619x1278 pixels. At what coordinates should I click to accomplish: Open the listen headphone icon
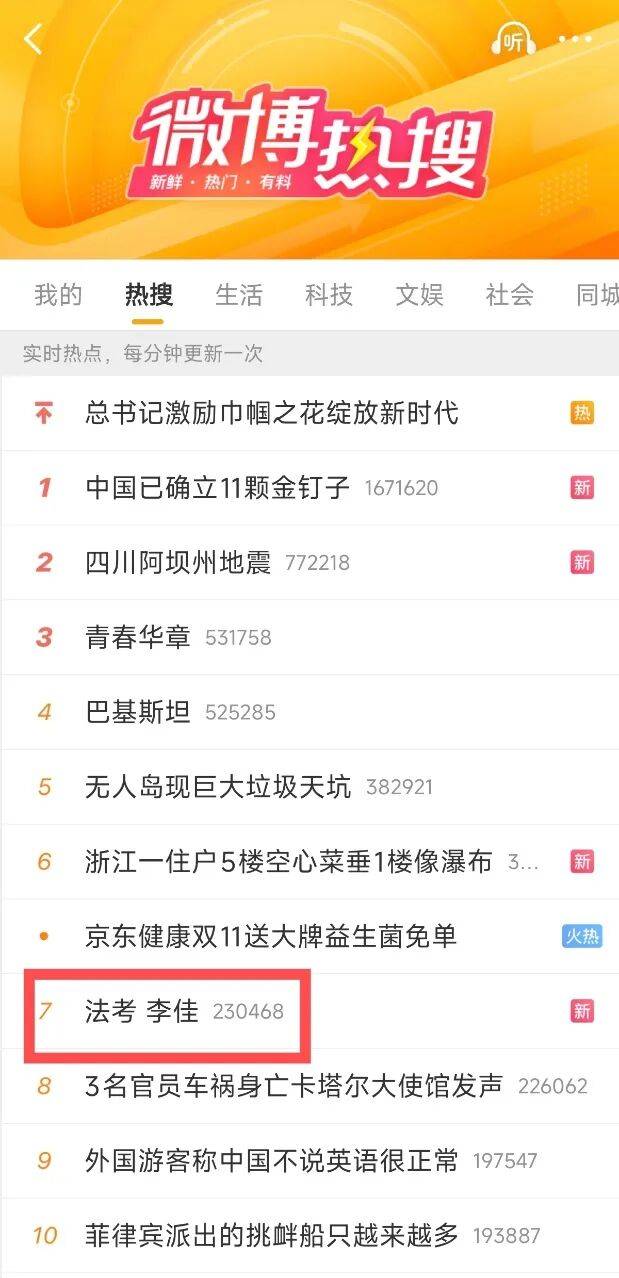[x=513, y=40]
